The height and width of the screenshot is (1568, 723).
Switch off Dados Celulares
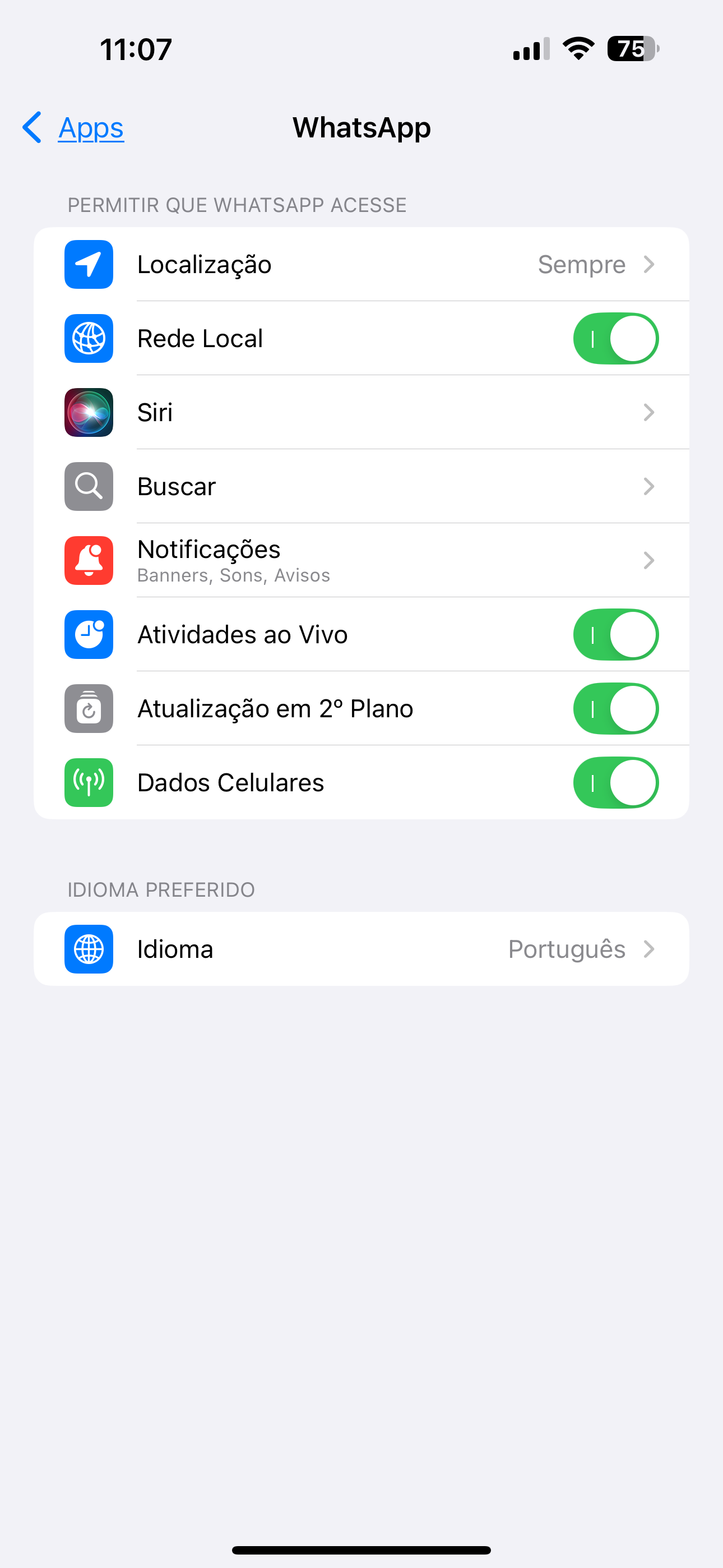coord(615,783)
